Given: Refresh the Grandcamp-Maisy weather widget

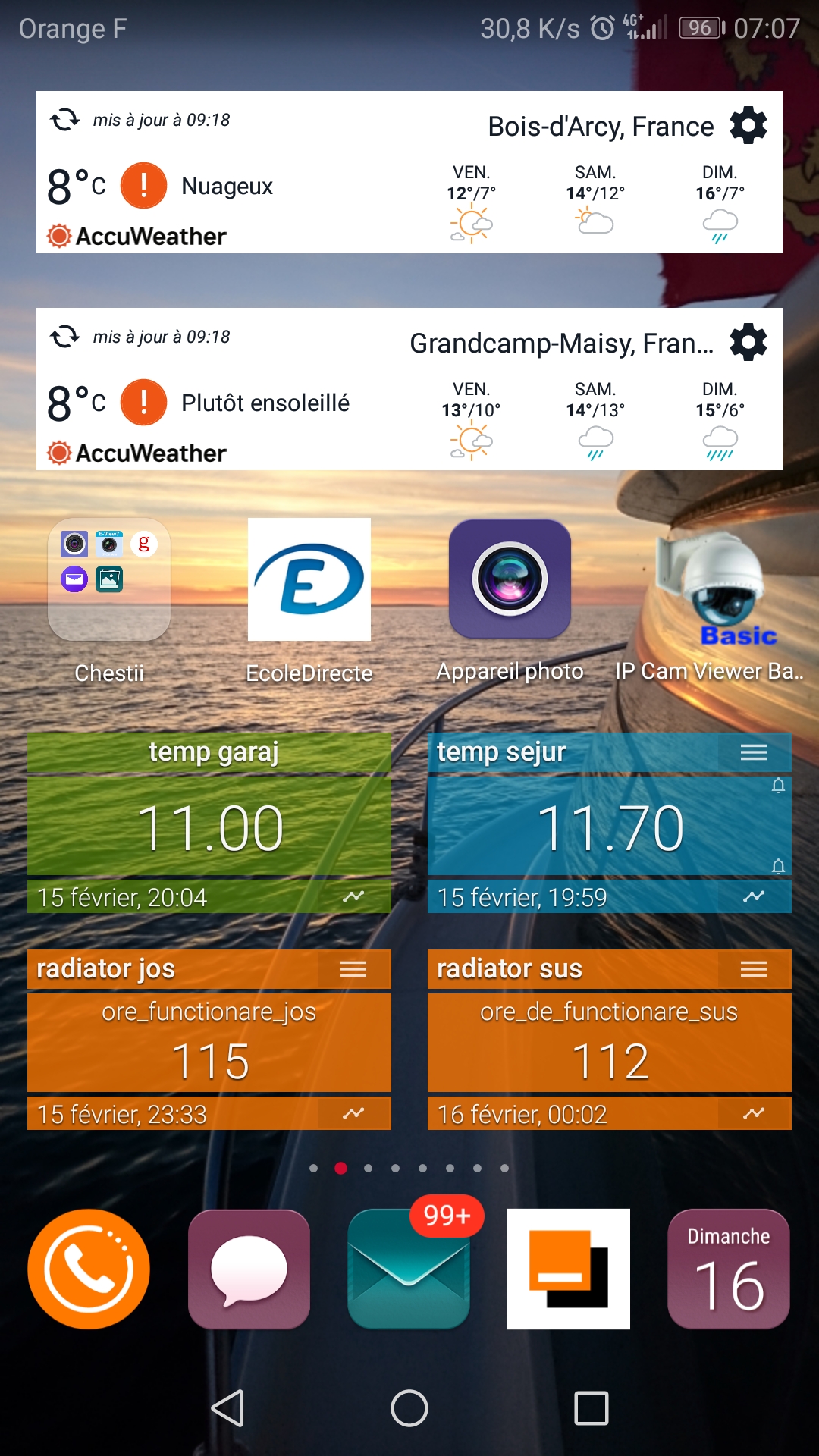Looking at the screenshot, I should (x=65, y=337).
